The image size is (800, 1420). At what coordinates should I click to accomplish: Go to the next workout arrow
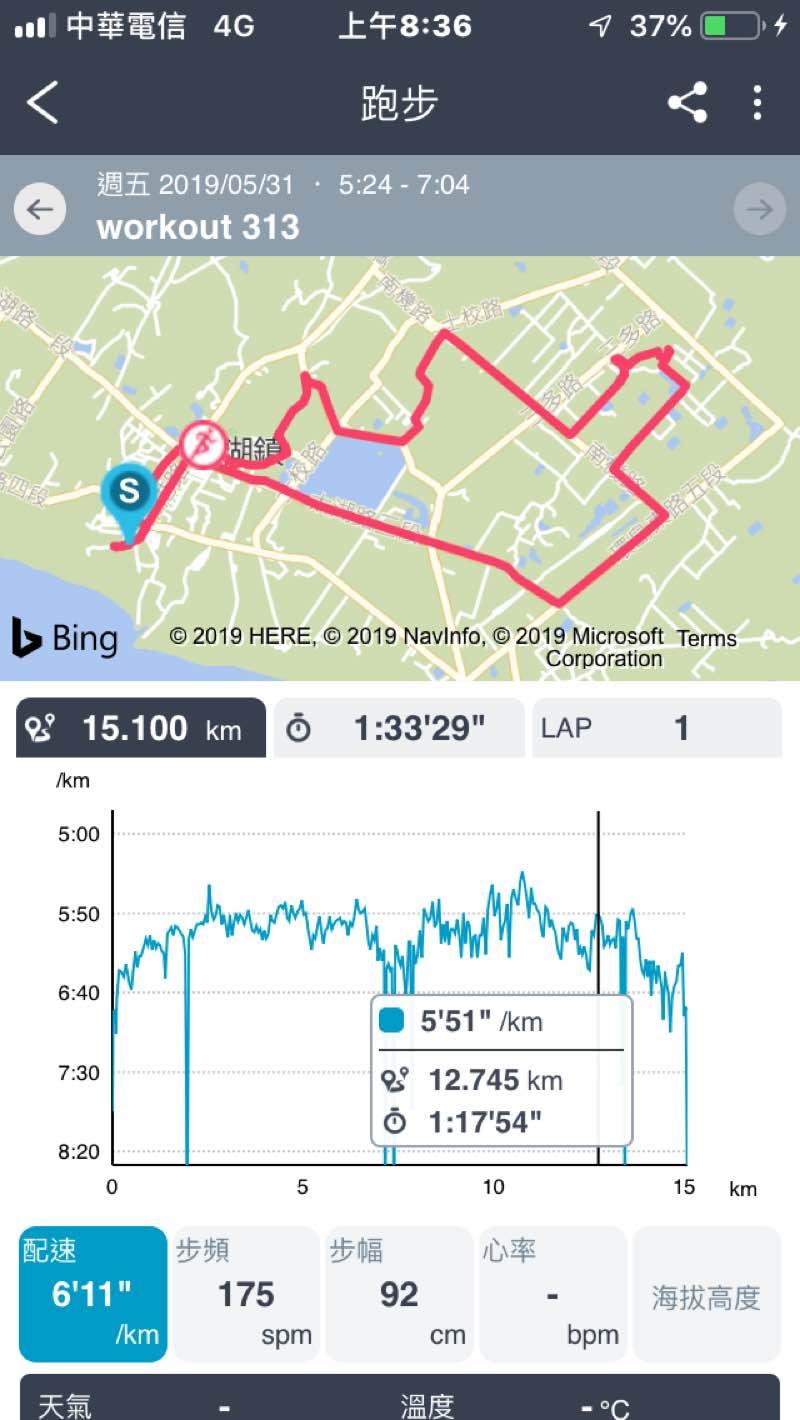tap(759, 209)
